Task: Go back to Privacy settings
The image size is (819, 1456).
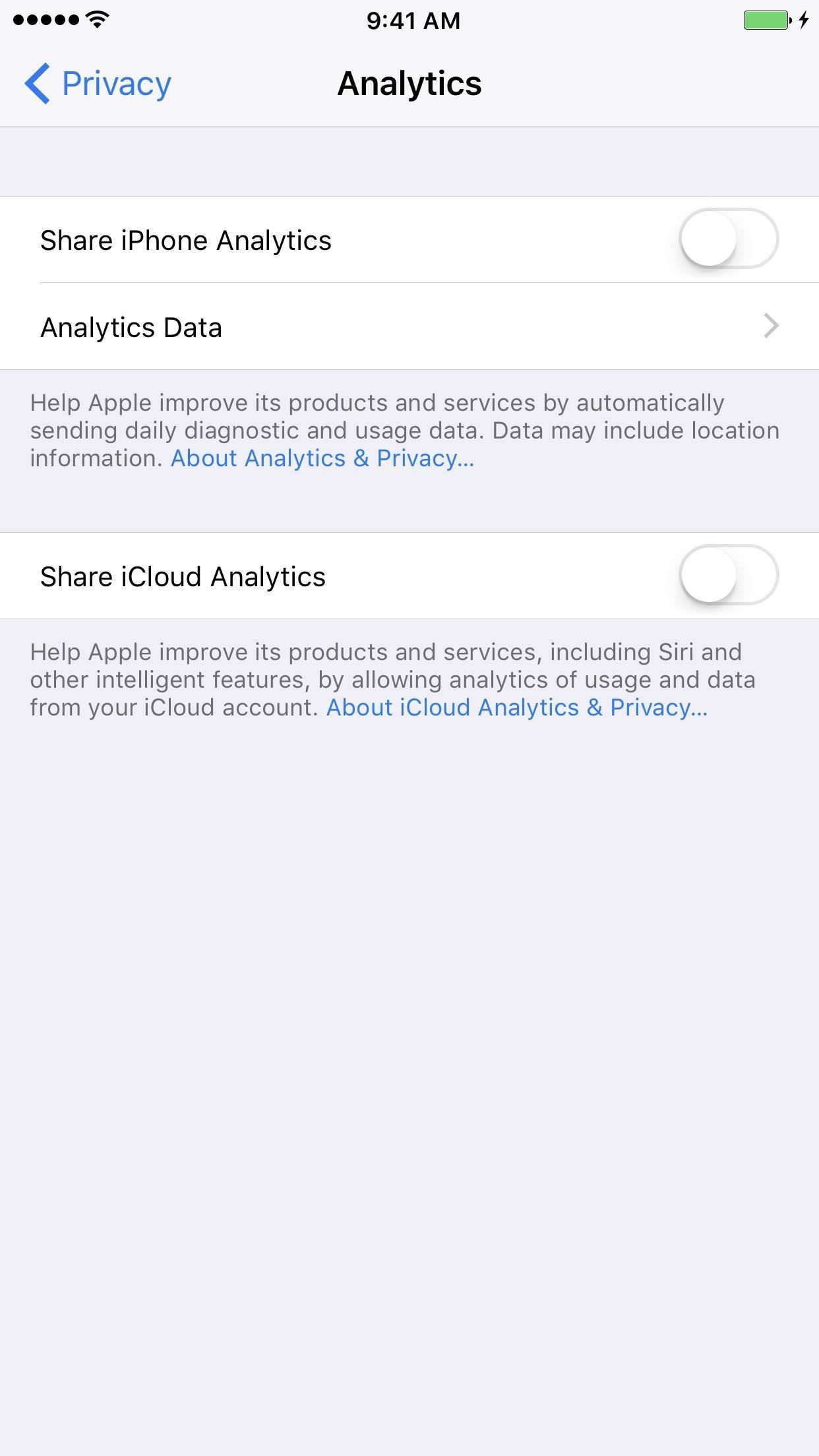Action: (x=98, y=84)
